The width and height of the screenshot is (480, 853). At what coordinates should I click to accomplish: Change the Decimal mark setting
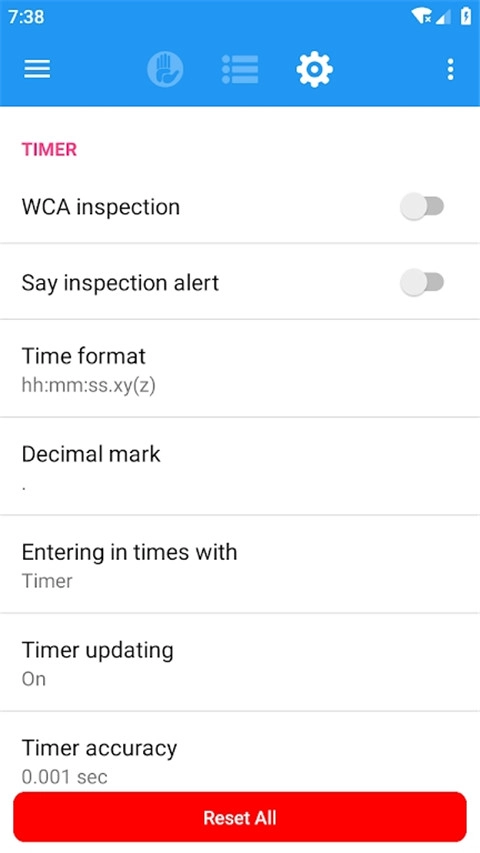tap(240, 466)
